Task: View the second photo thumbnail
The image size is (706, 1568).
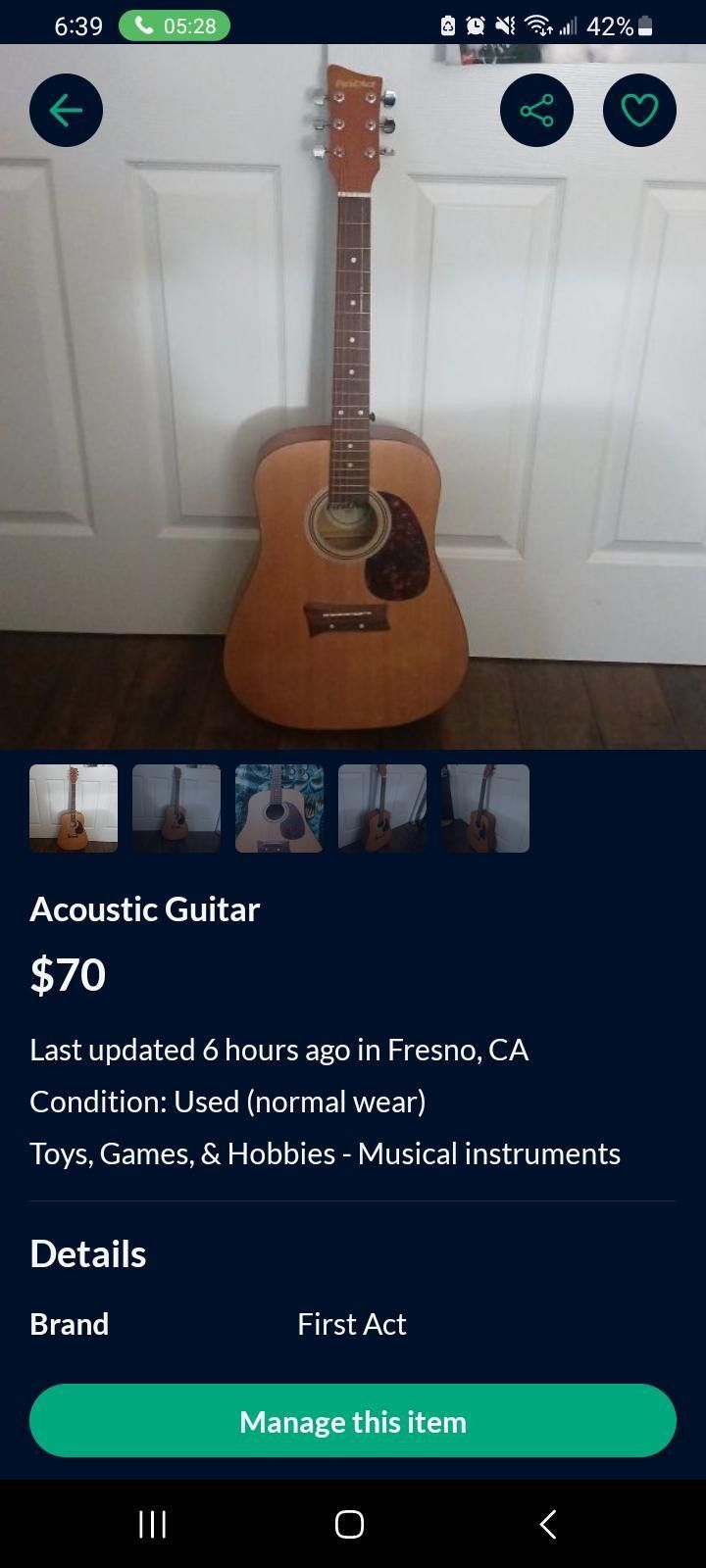Action: [x=176, y=808]
